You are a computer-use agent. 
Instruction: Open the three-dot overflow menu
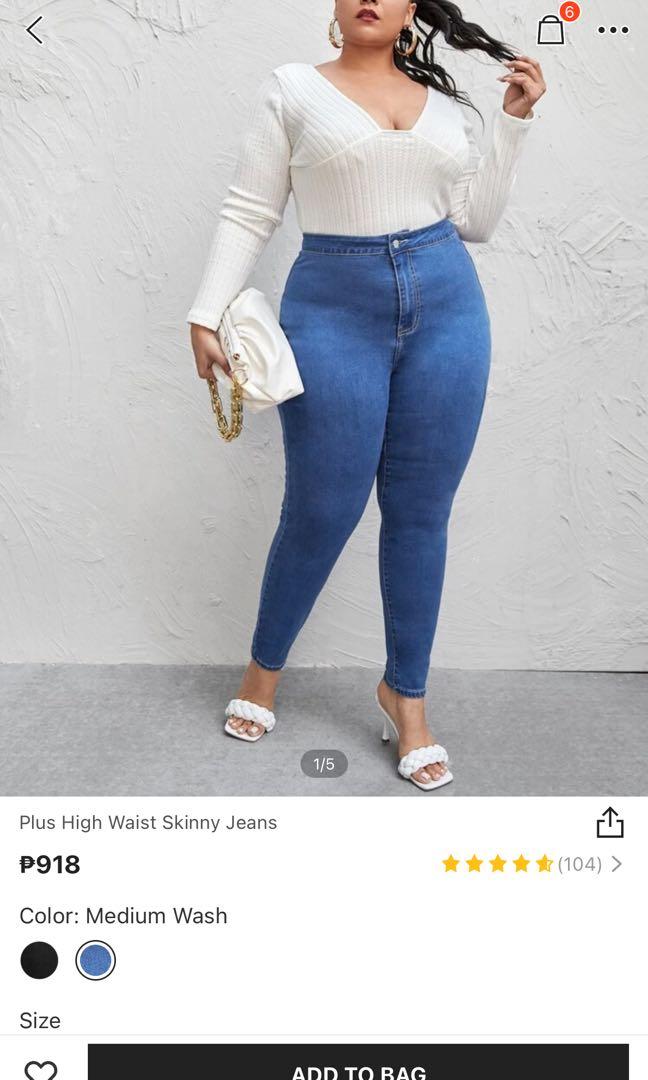tap(613, 30)
